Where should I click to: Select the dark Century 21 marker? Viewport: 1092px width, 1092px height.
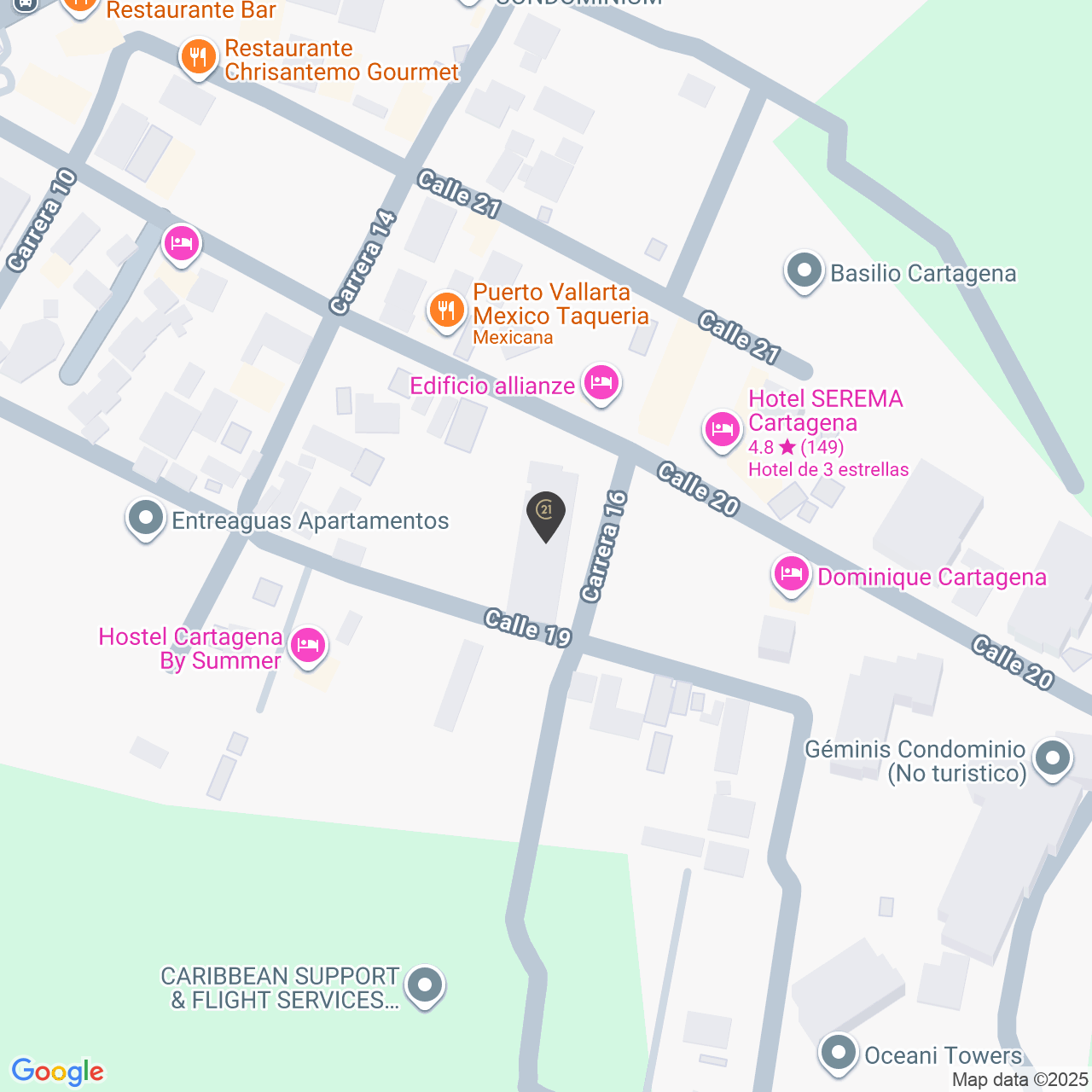point(545,514)
